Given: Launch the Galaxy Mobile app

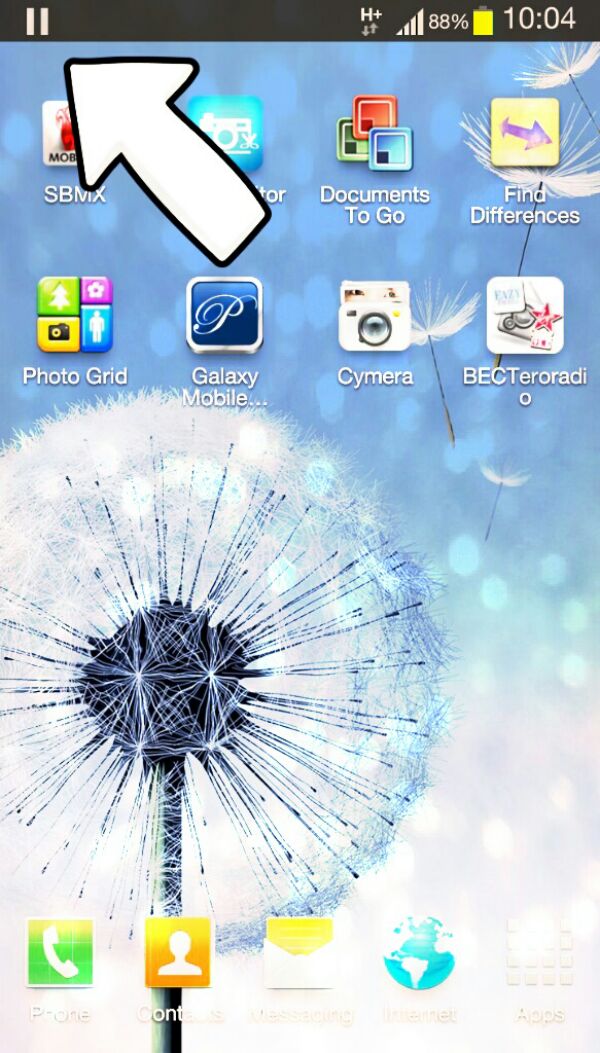Looking at the screenshot, I should click(224, 315).
